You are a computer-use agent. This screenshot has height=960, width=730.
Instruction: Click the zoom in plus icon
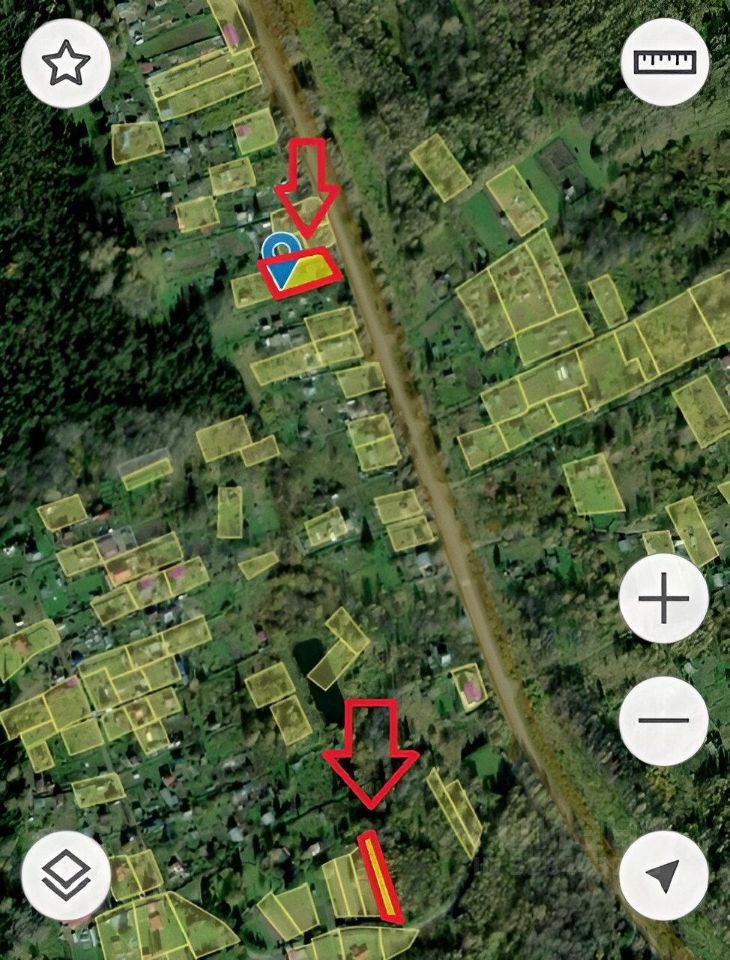[664, 597]
